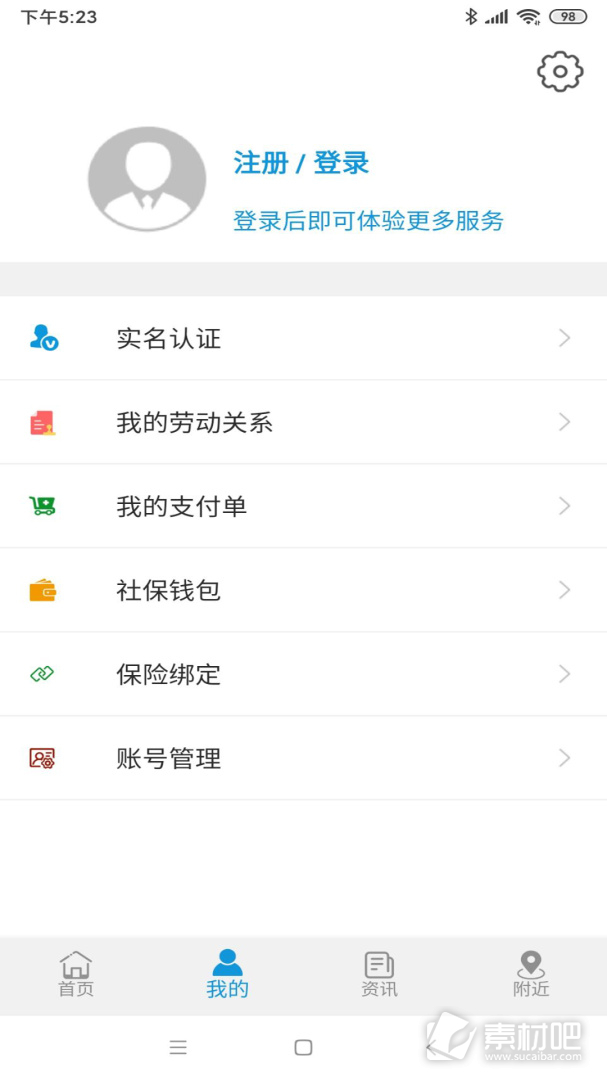The height and width of the screenshot is (1080, 607).
Task: Open settings gear icon
Action: coord(560,71)
